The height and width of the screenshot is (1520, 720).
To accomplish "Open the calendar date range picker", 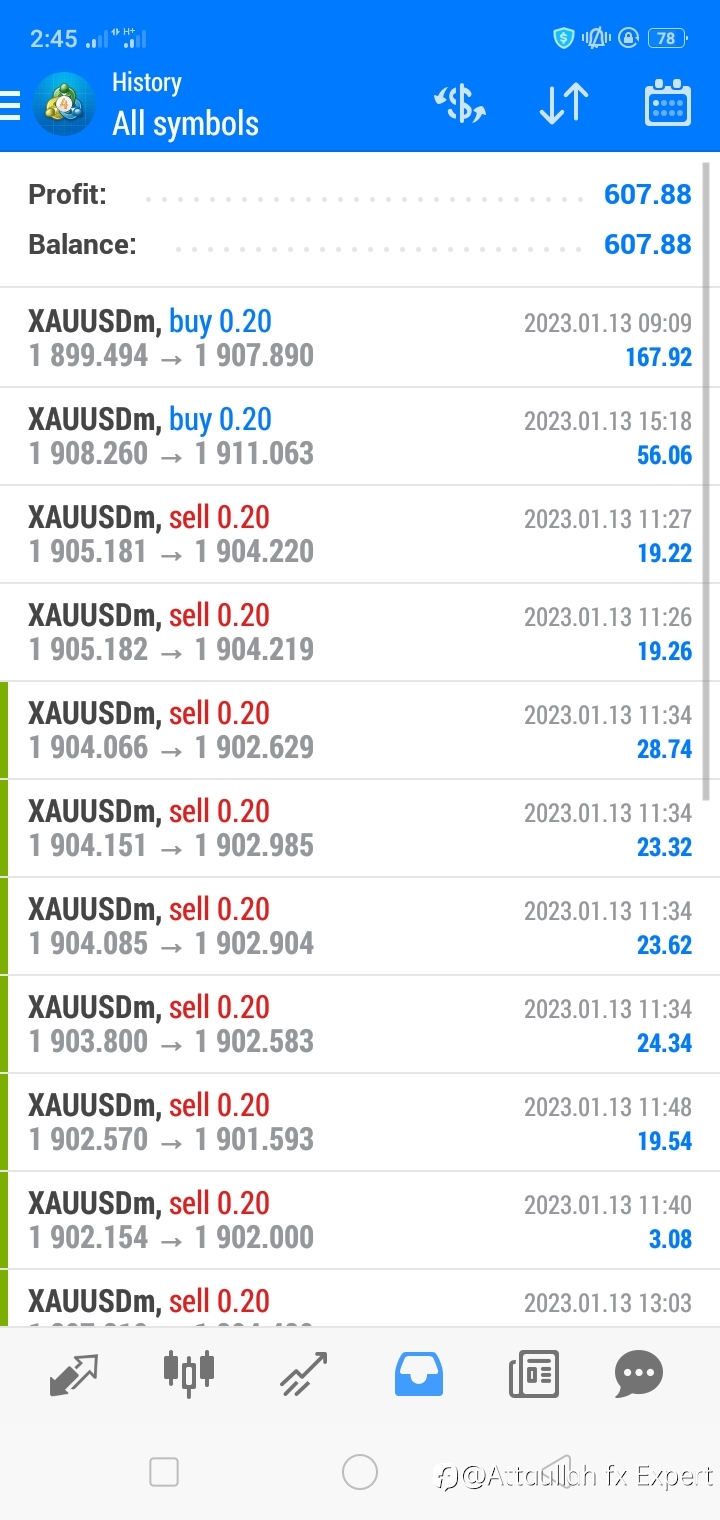I will click(x=667, y=103).
